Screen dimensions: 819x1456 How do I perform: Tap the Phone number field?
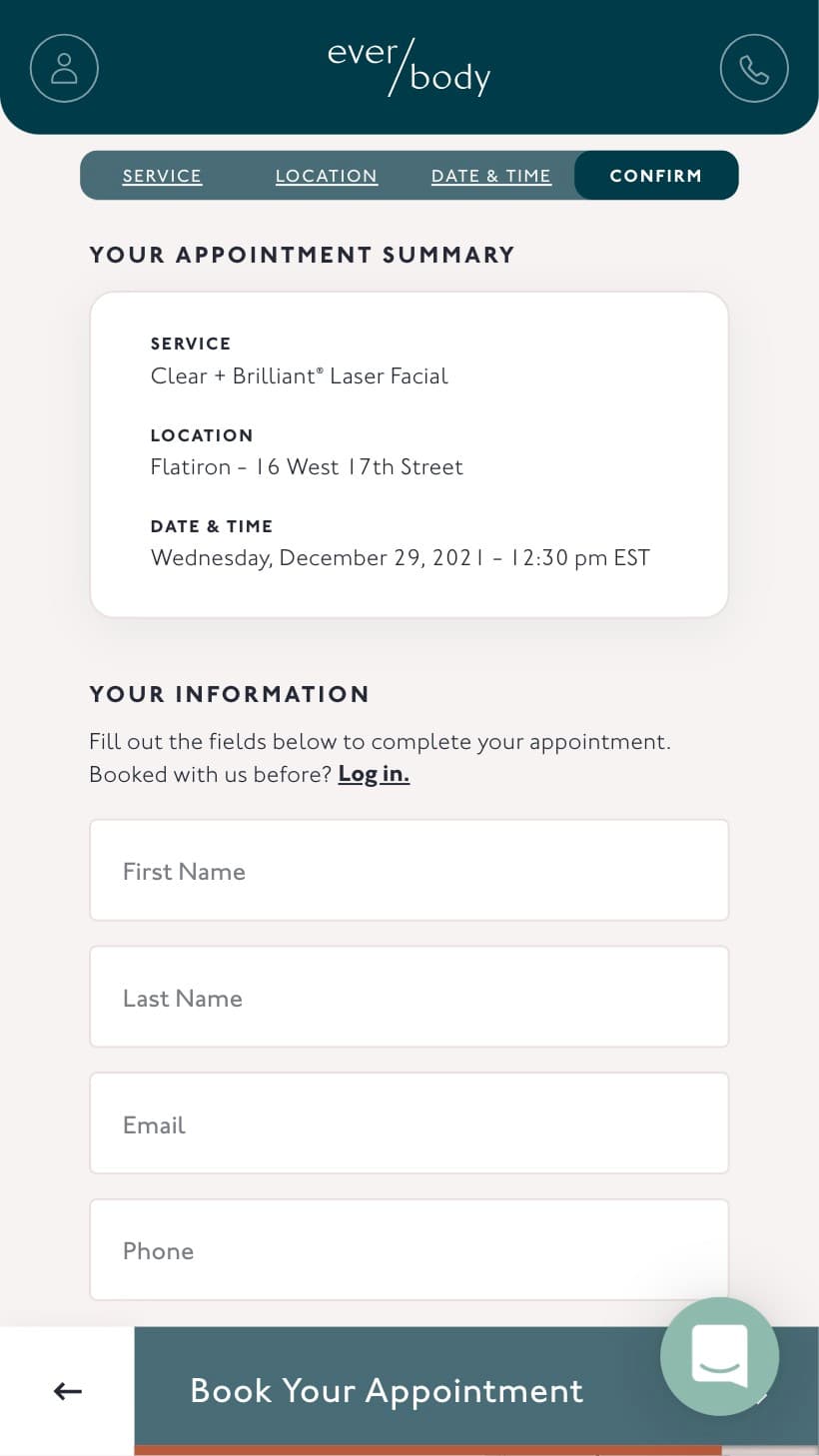pos(409,1250)
